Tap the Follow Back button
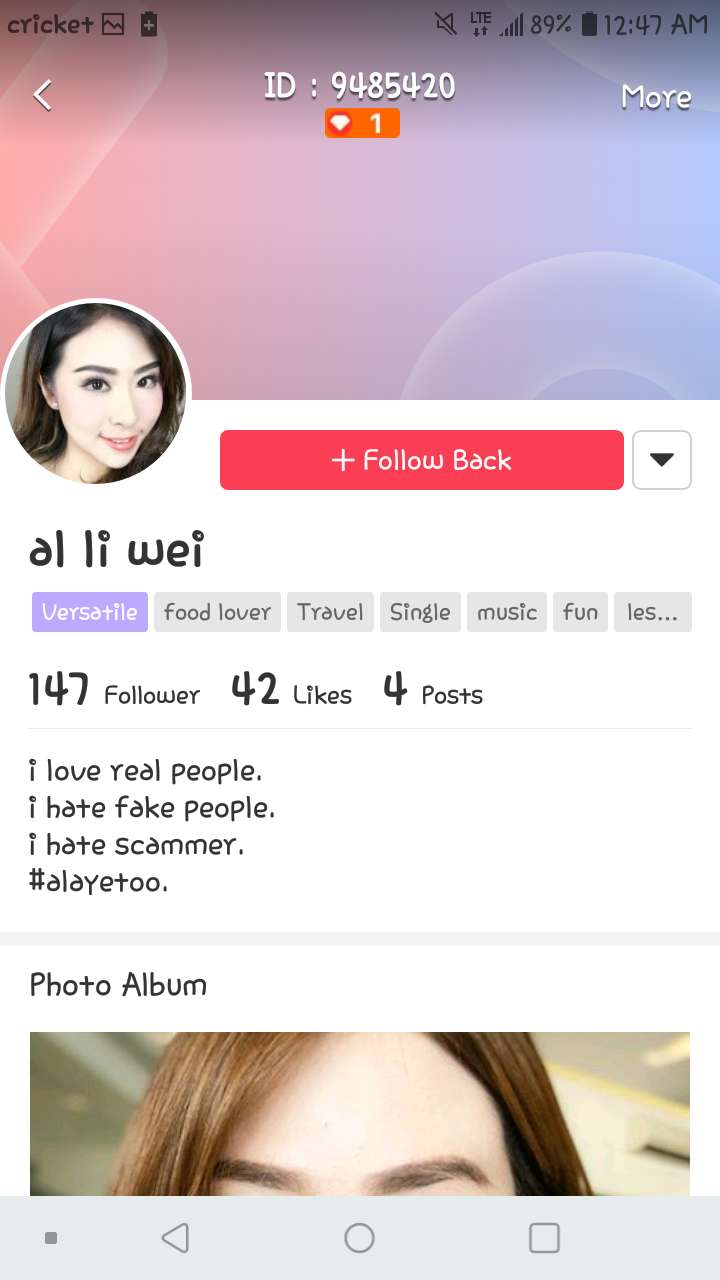 click(421, 460)
